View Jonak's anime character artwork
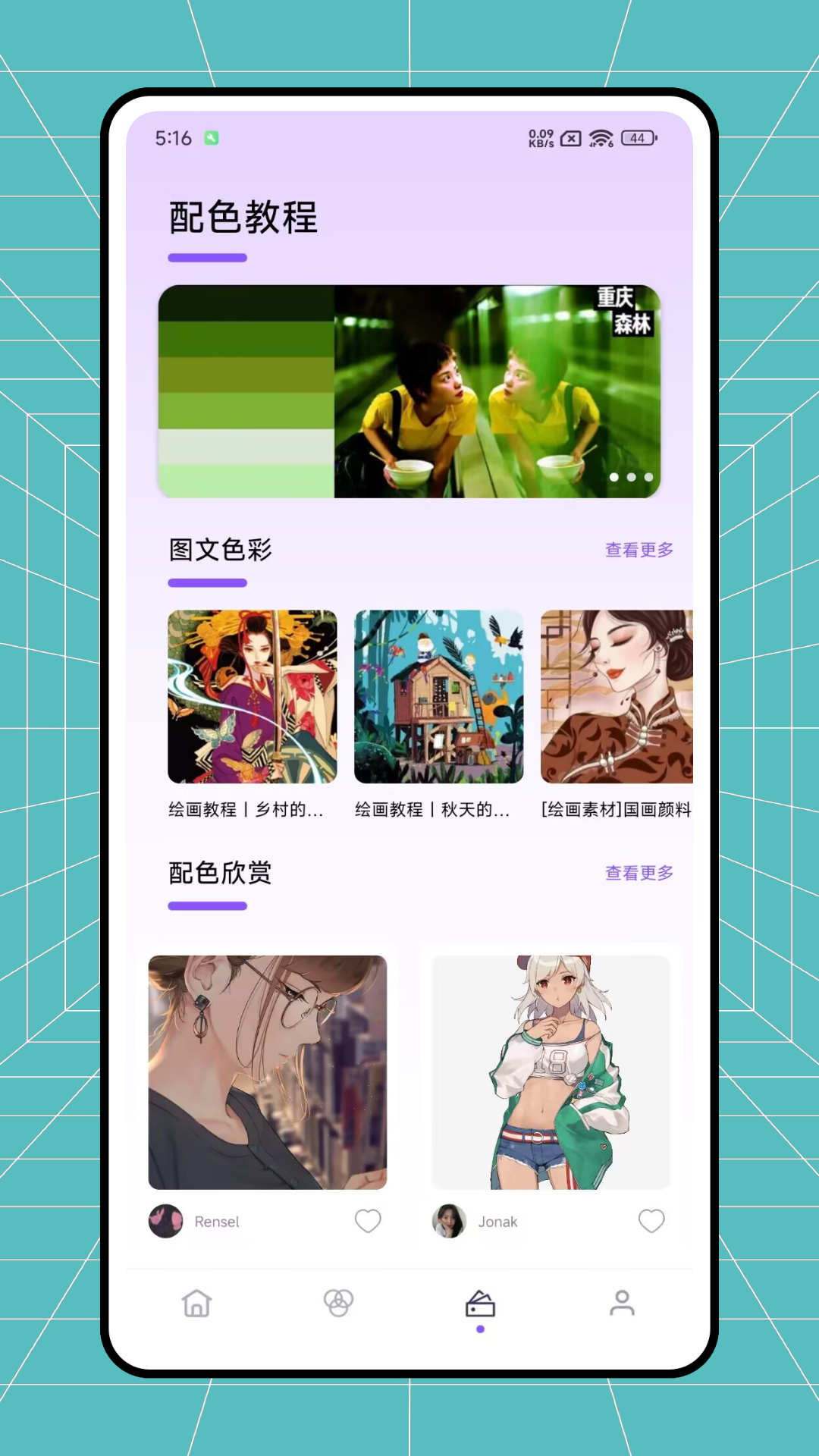 [x=551, y=1069]
